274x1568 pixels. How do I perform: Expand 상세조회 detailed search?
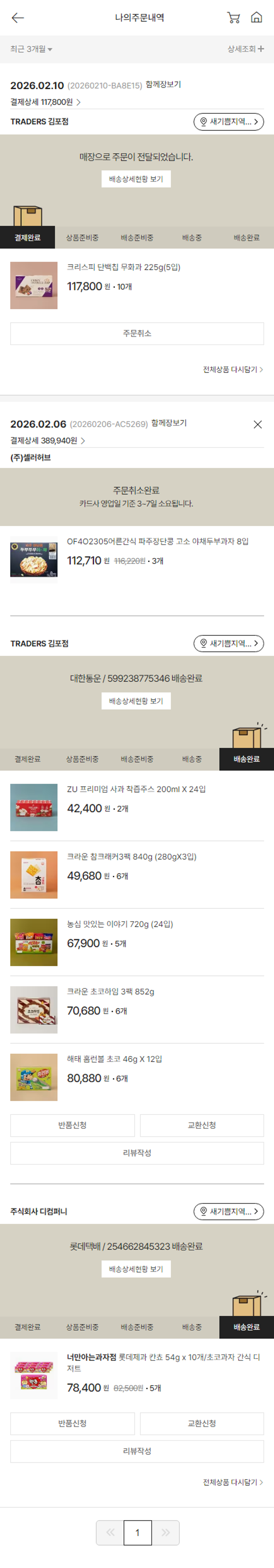[246, 49]
